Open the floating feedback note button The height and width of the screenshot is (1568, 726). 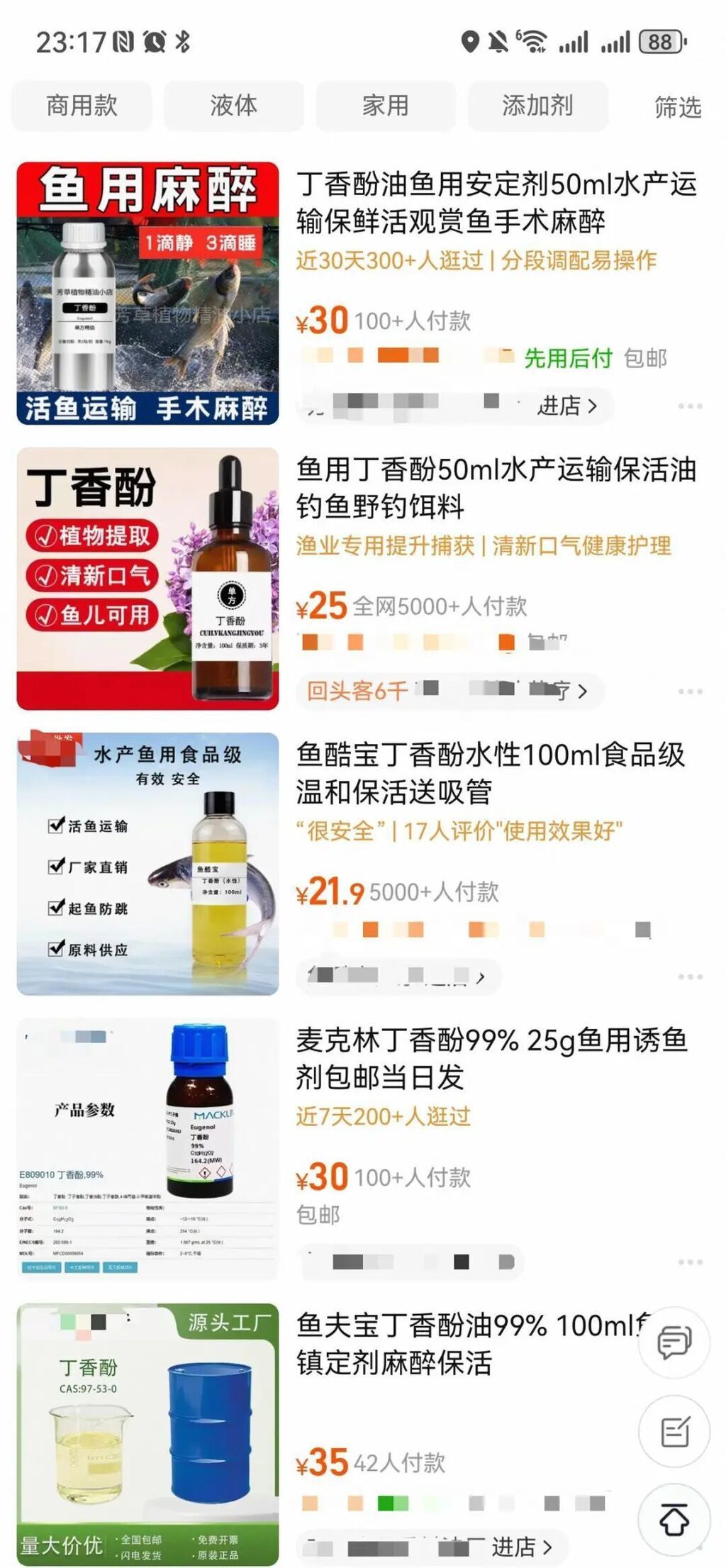(x=674, y=1431)
